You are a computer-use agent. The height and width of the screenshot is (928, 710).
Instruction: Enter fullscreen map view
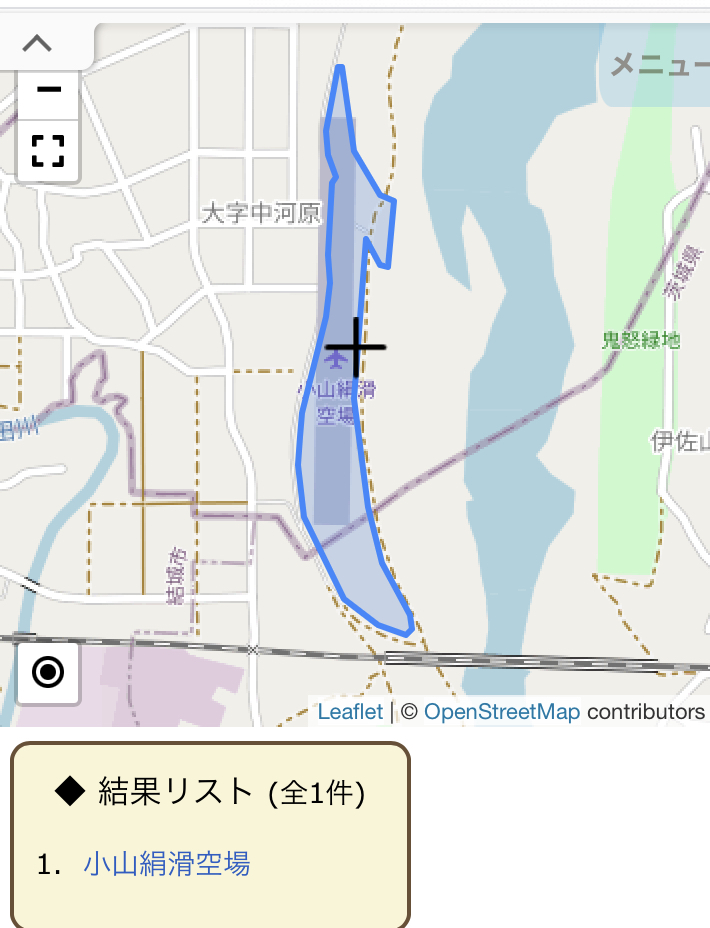pyautogui.click(x=48, y=151)
